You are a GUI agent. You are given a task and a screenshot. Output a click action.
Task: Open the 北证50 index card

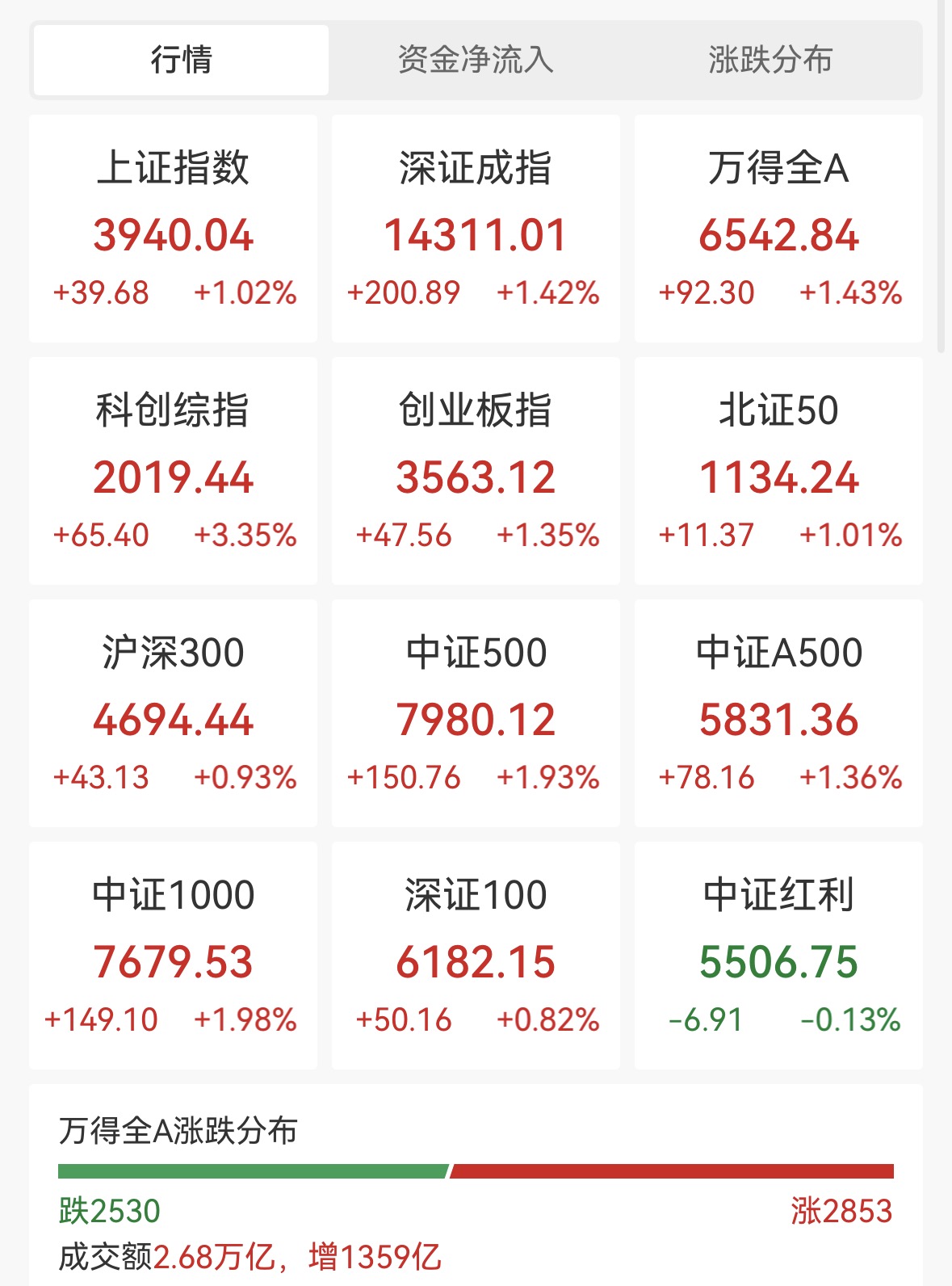(x=778, y=471)
